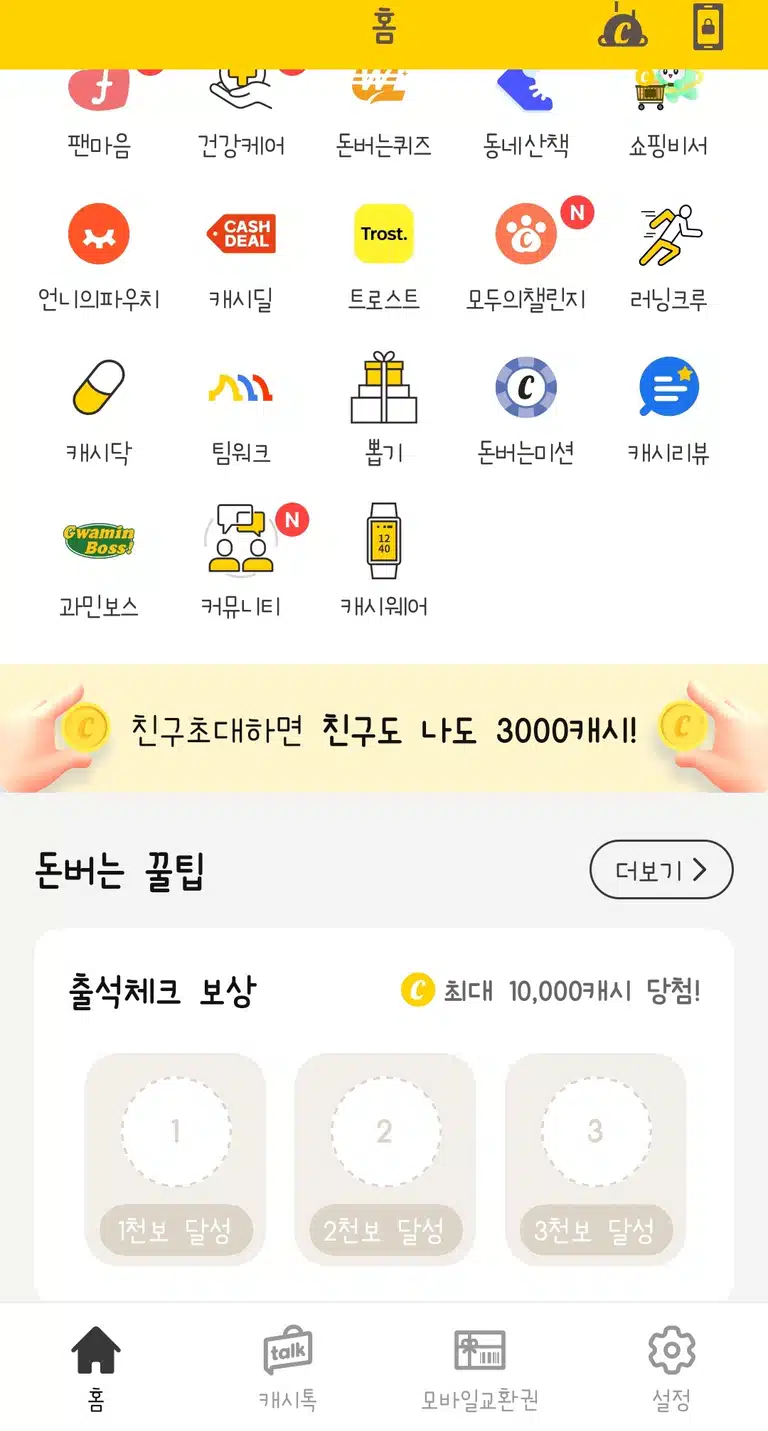The image size is (768, 1431).
Task: Switch to the 모바일교환권 tab
Action: coord(480,1368)
